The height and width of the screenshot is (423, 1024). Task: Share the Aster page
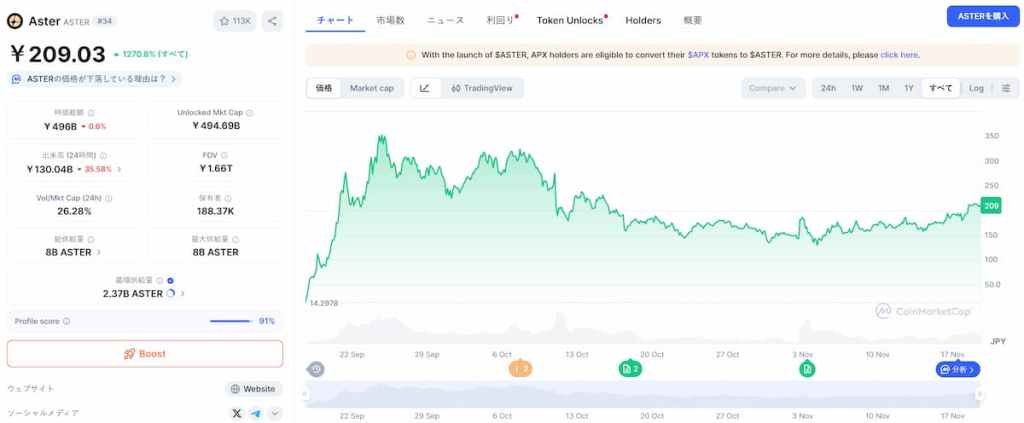click(273, 20)
